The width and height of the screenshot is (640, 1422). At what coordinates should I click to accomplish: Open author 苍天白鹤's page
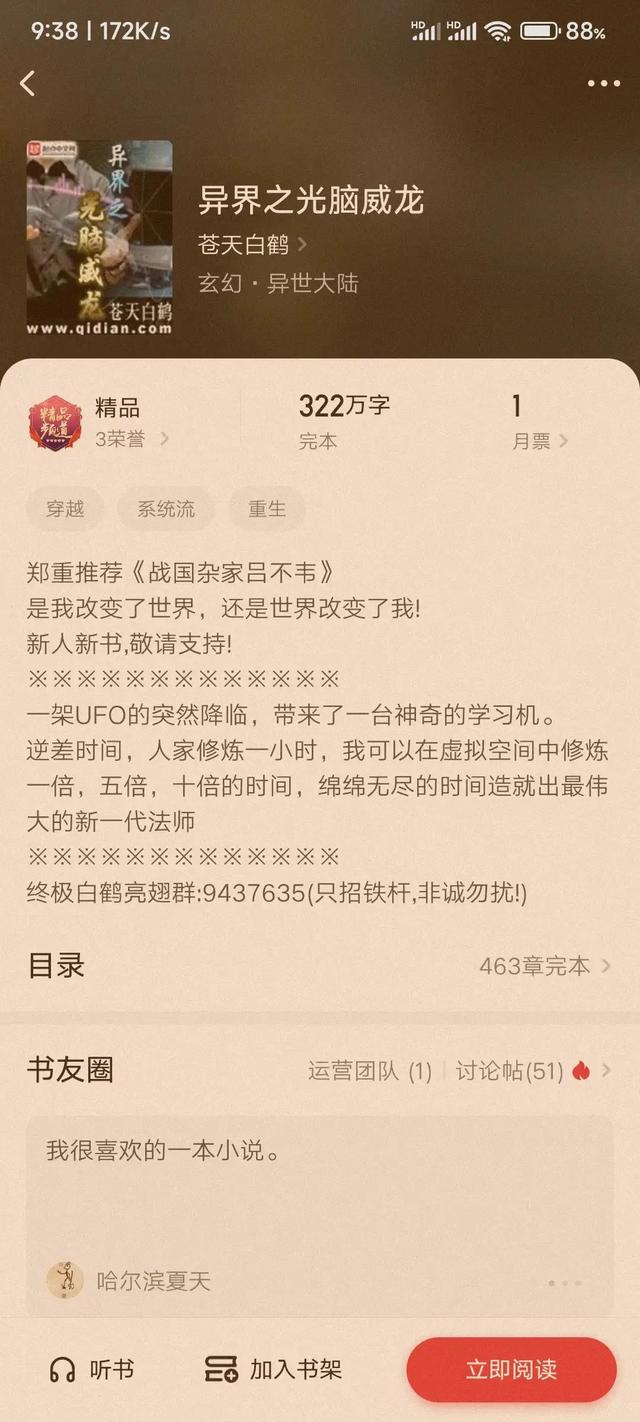tap(252, 244)
